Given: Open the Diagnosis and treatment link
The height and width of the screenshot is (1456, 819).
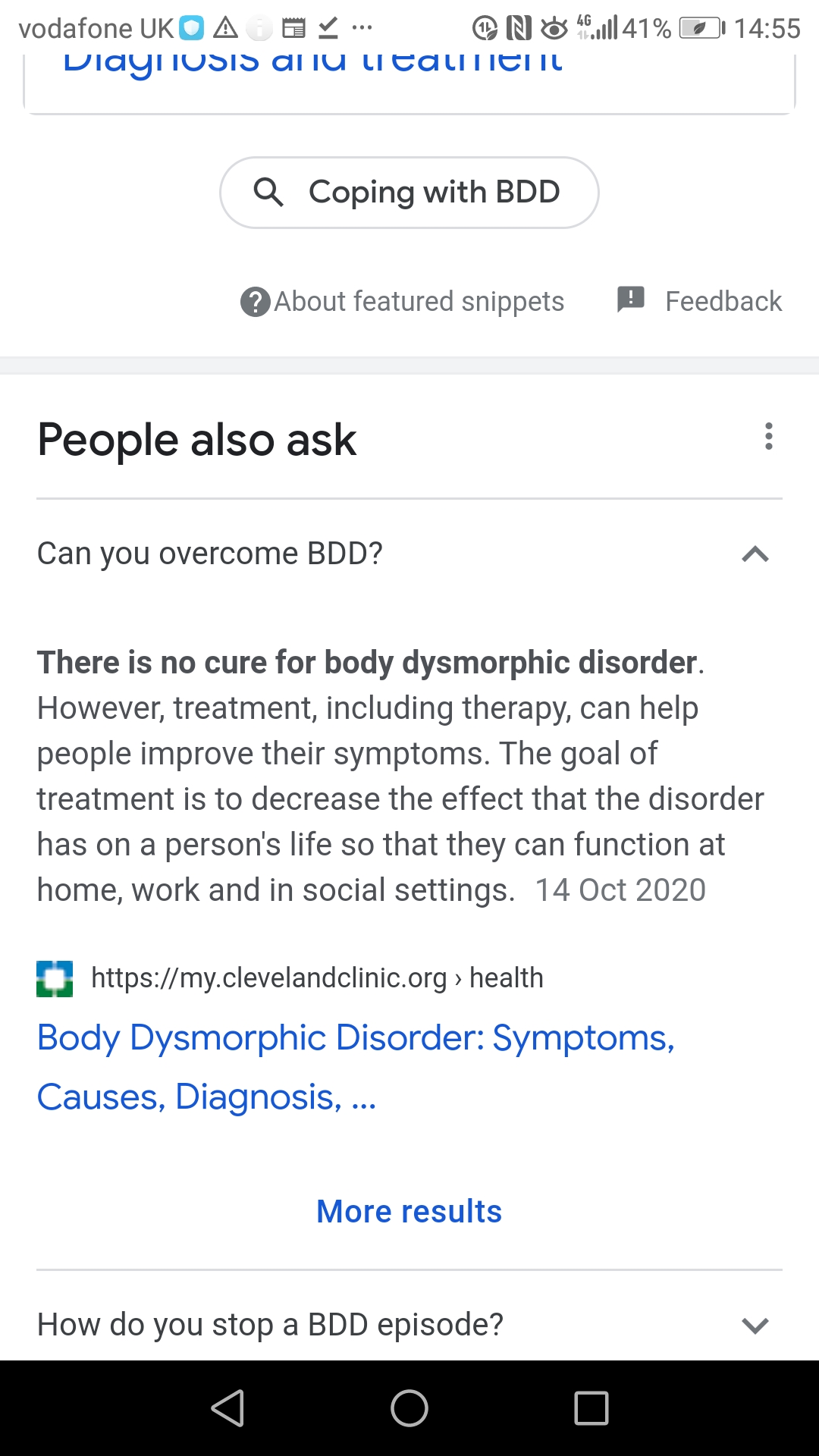Looking at the screenshot, I should [312, 62].
